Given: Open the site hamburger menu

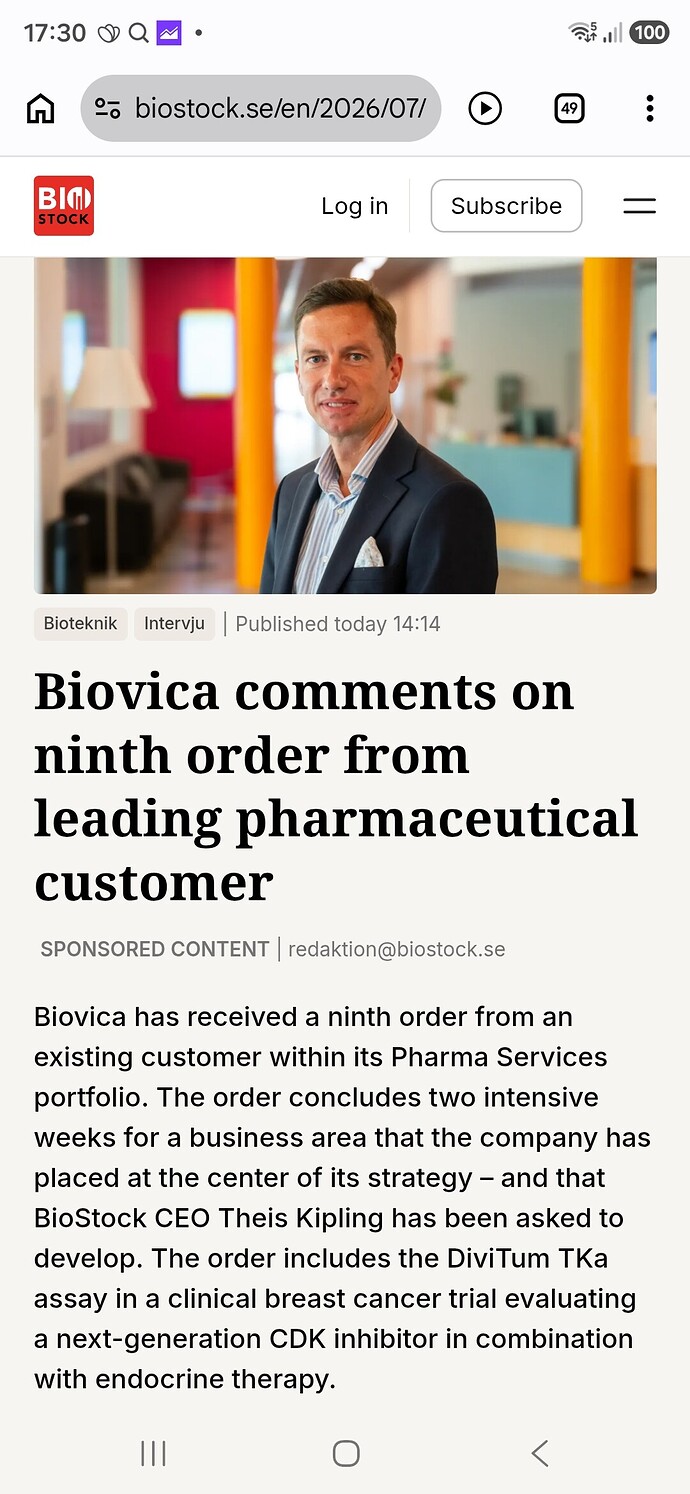Looking at the screenshot, I should pos(640,206).
